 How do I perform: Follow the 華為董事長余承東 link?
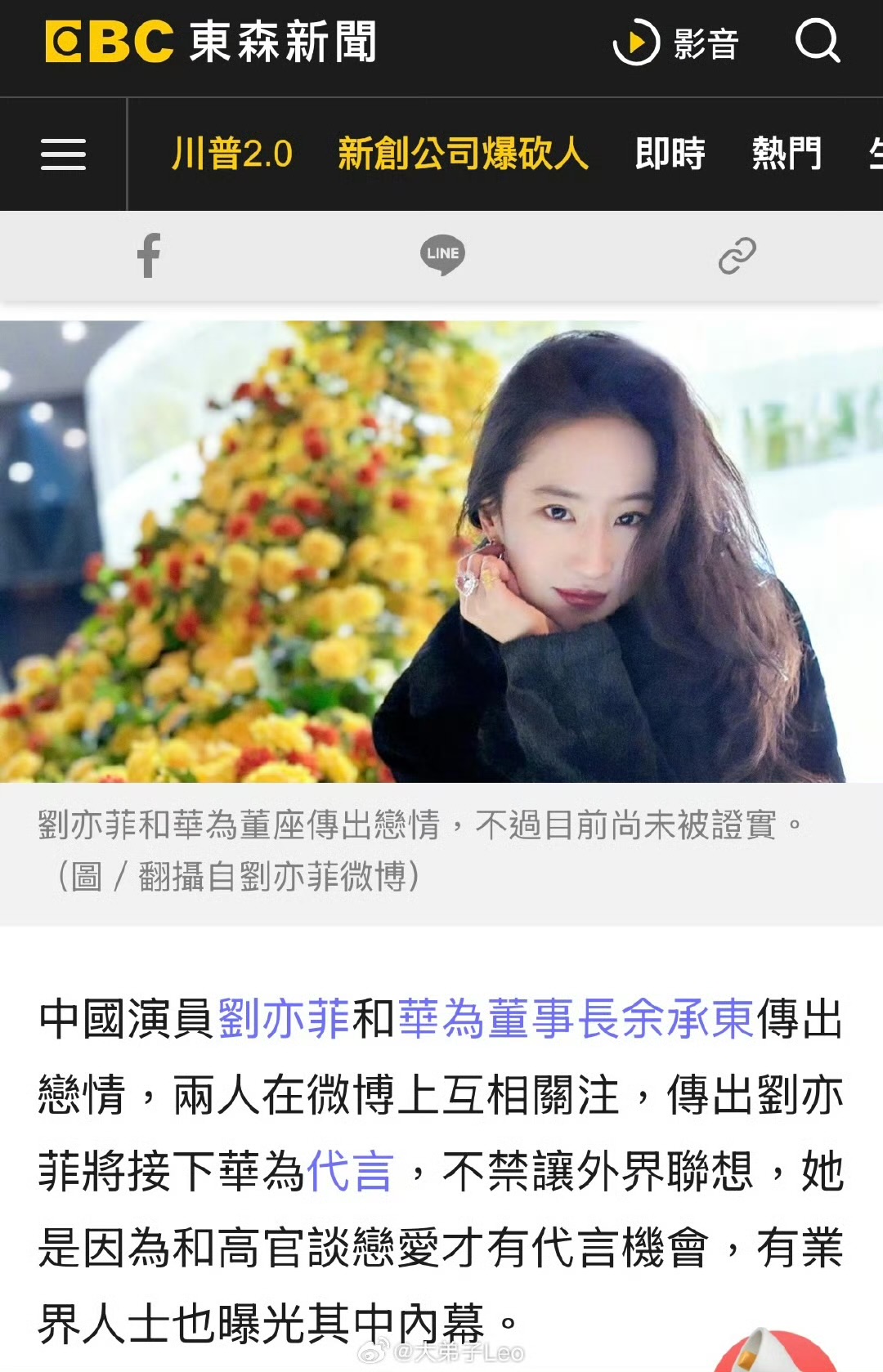[575, 1019]
